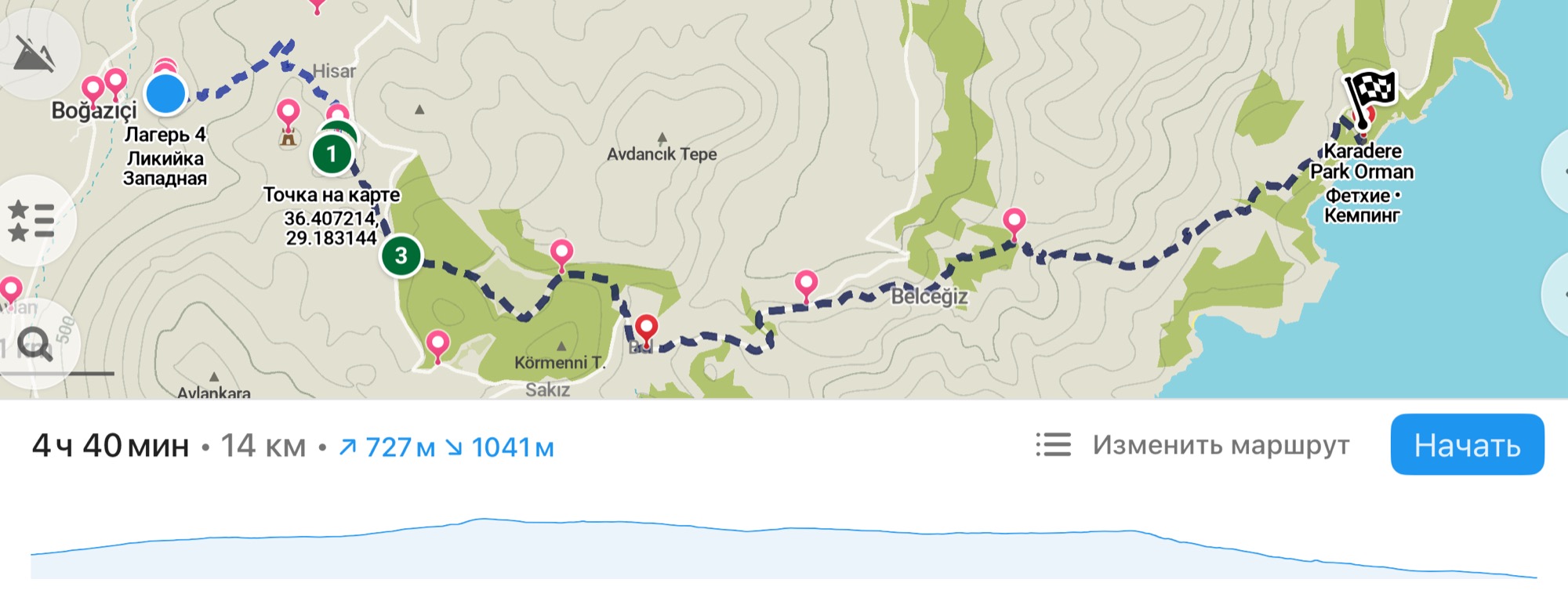Select route waypoint 3 on map
Screen dimensions: 1568x590
click(401, 255)
